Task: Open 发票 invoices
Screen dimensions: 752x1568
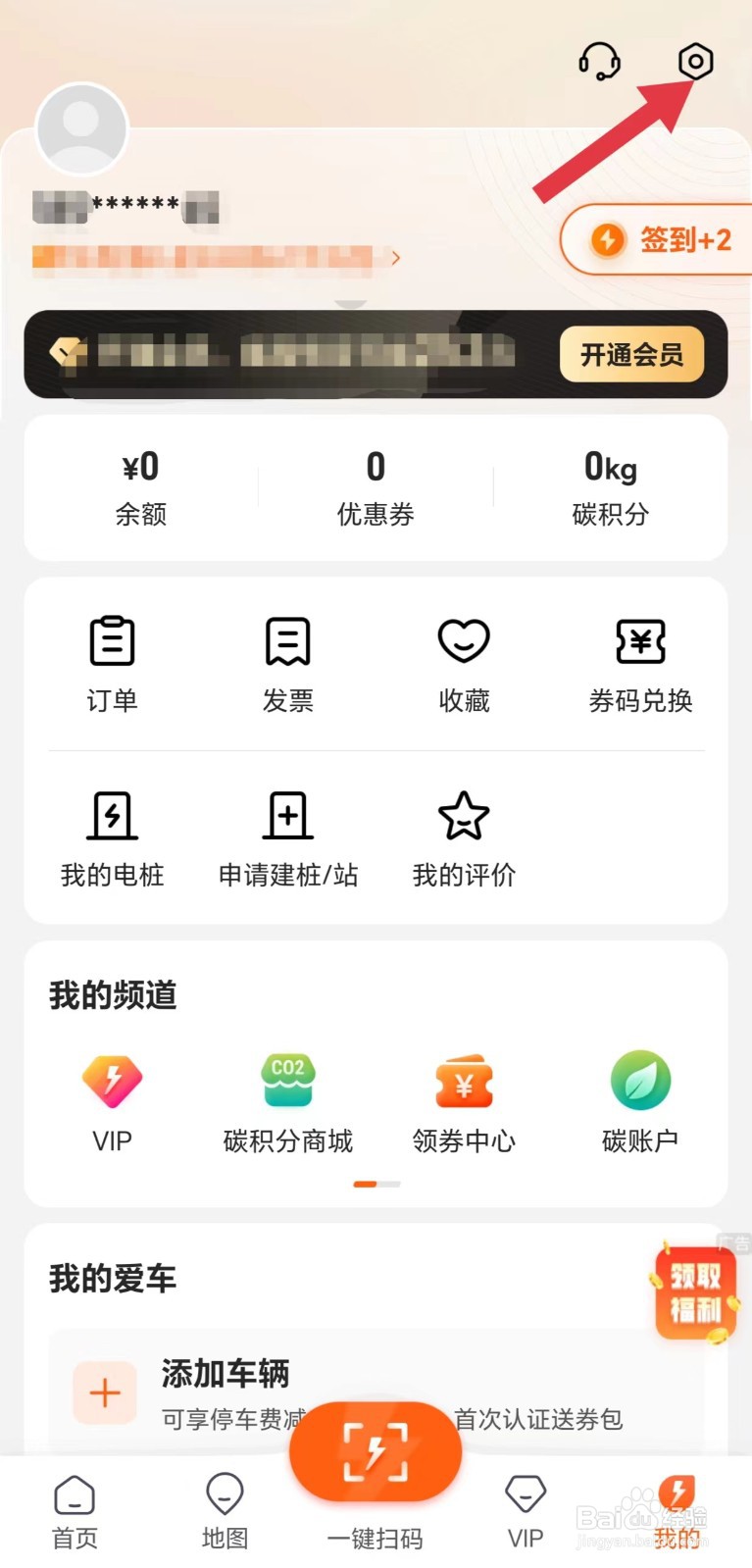Action: 287,664
